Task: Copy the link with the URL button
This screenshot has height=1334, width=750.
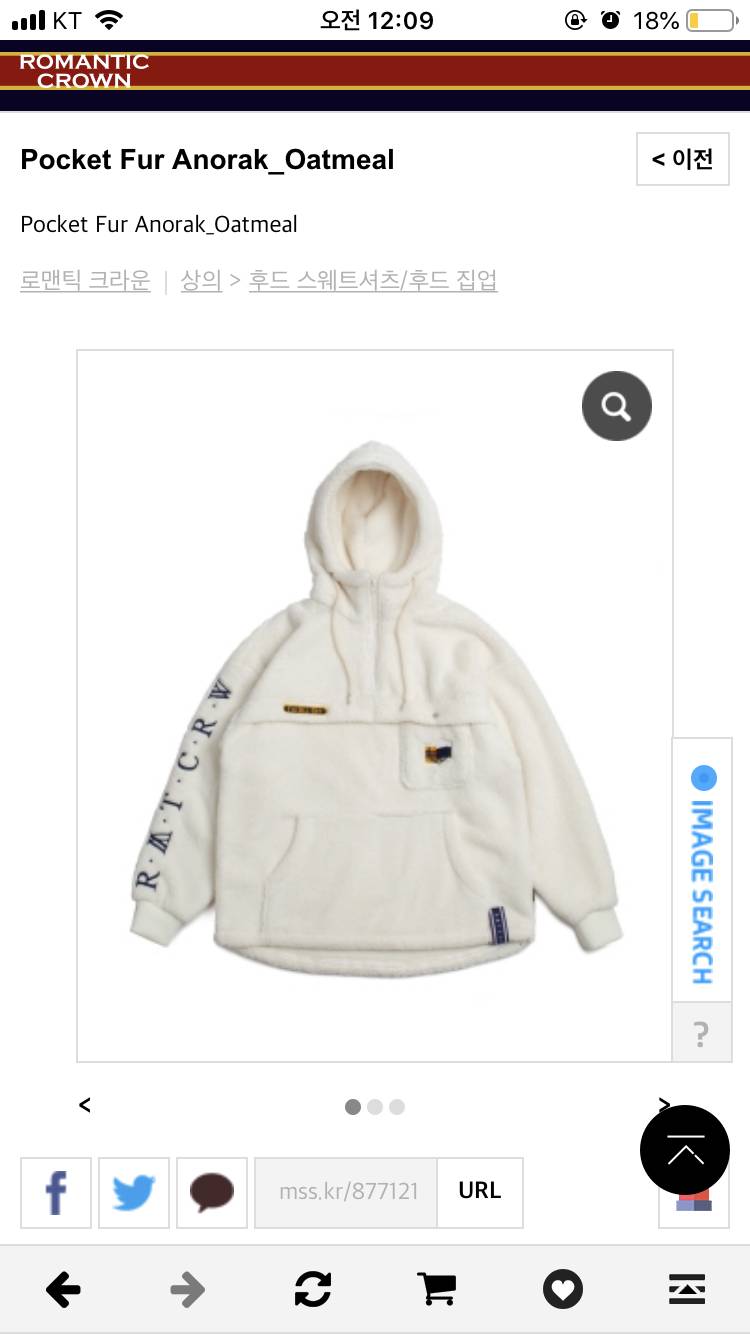Action: point(479,1192)
